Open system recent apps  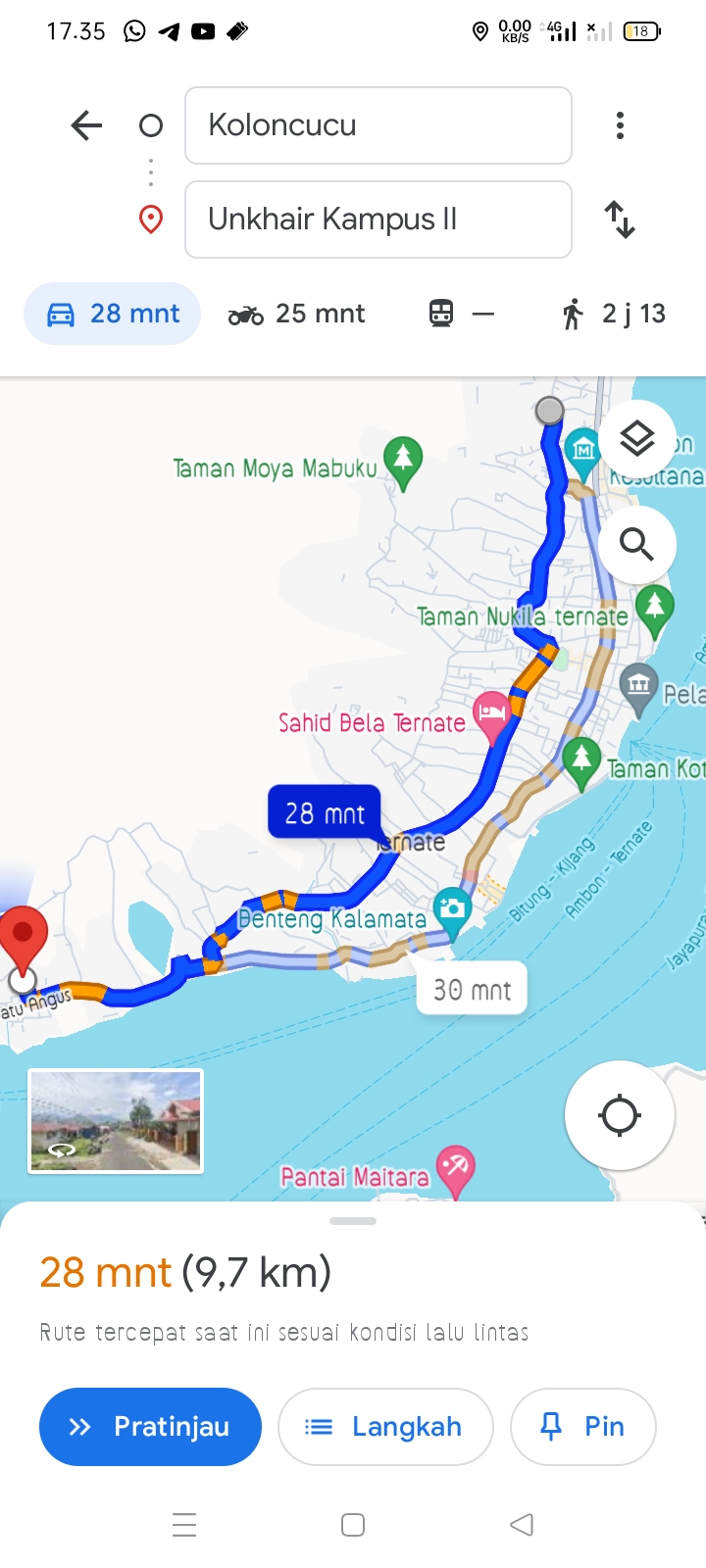click(184, 1525)
